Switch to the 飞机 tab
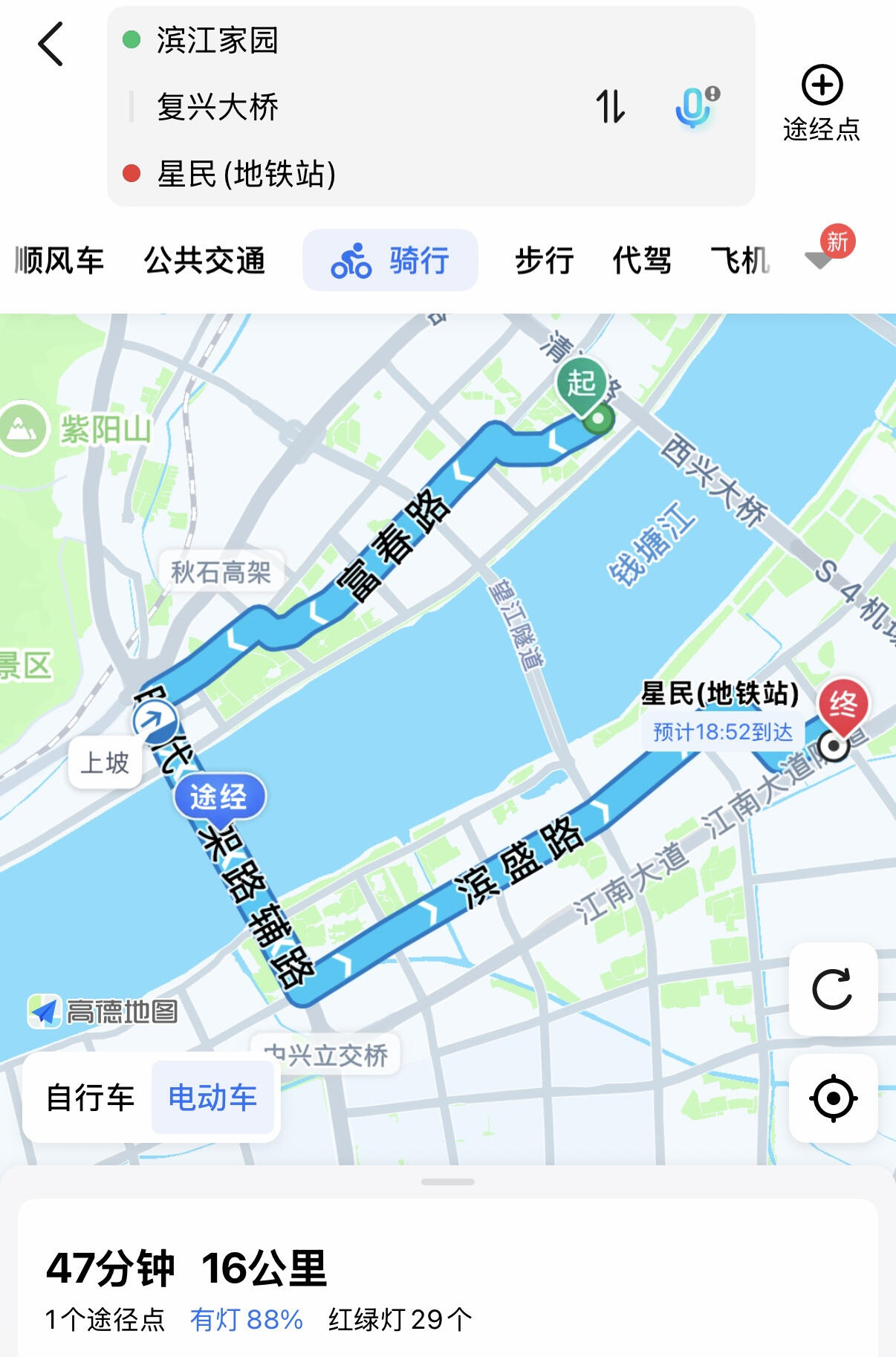This screenshot has width=896, height=1357. [x=738, y=261]
